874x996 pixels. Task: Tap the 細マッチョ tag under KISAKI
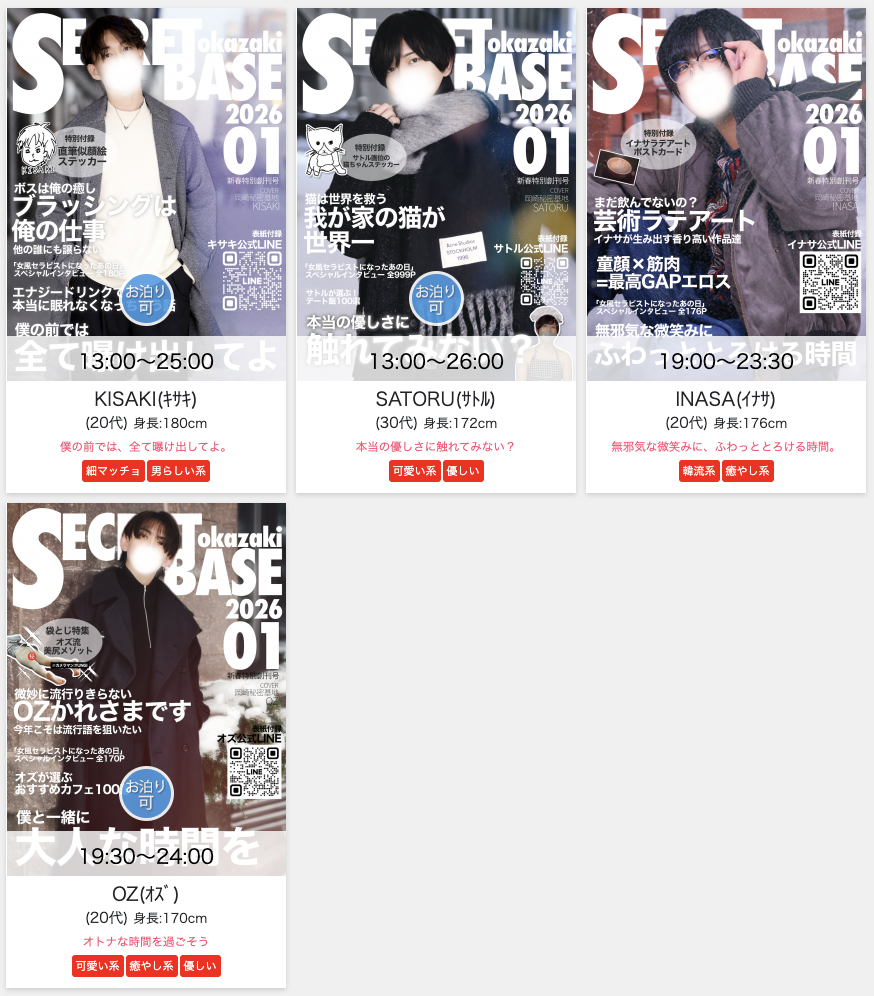pos(113,471)
